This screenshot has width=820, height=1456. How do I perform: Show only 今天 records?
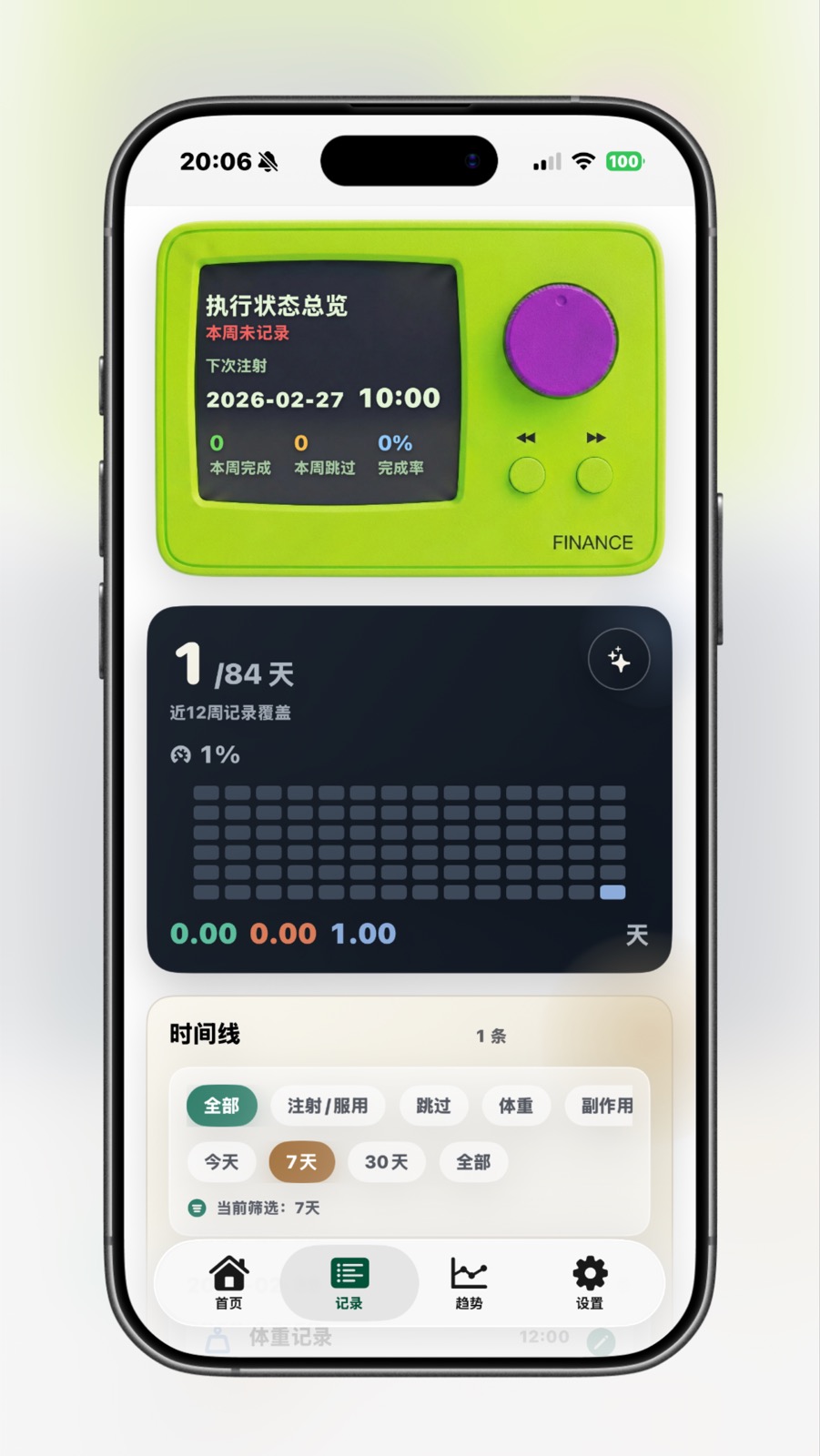[x=221, y=1162]
